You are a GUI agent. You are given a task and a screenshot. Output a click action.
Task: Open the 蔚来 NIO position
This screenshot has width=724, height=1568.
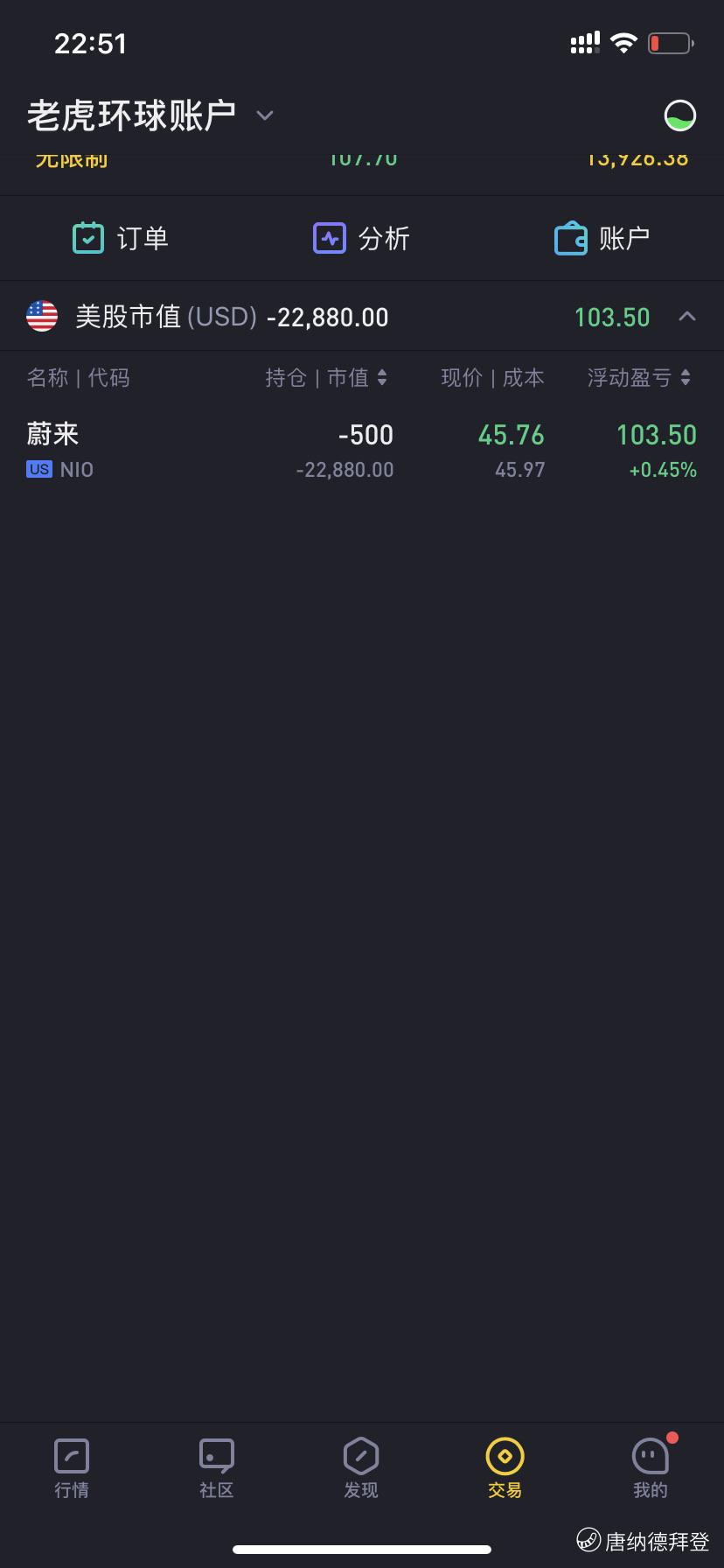tap(362, 451)
